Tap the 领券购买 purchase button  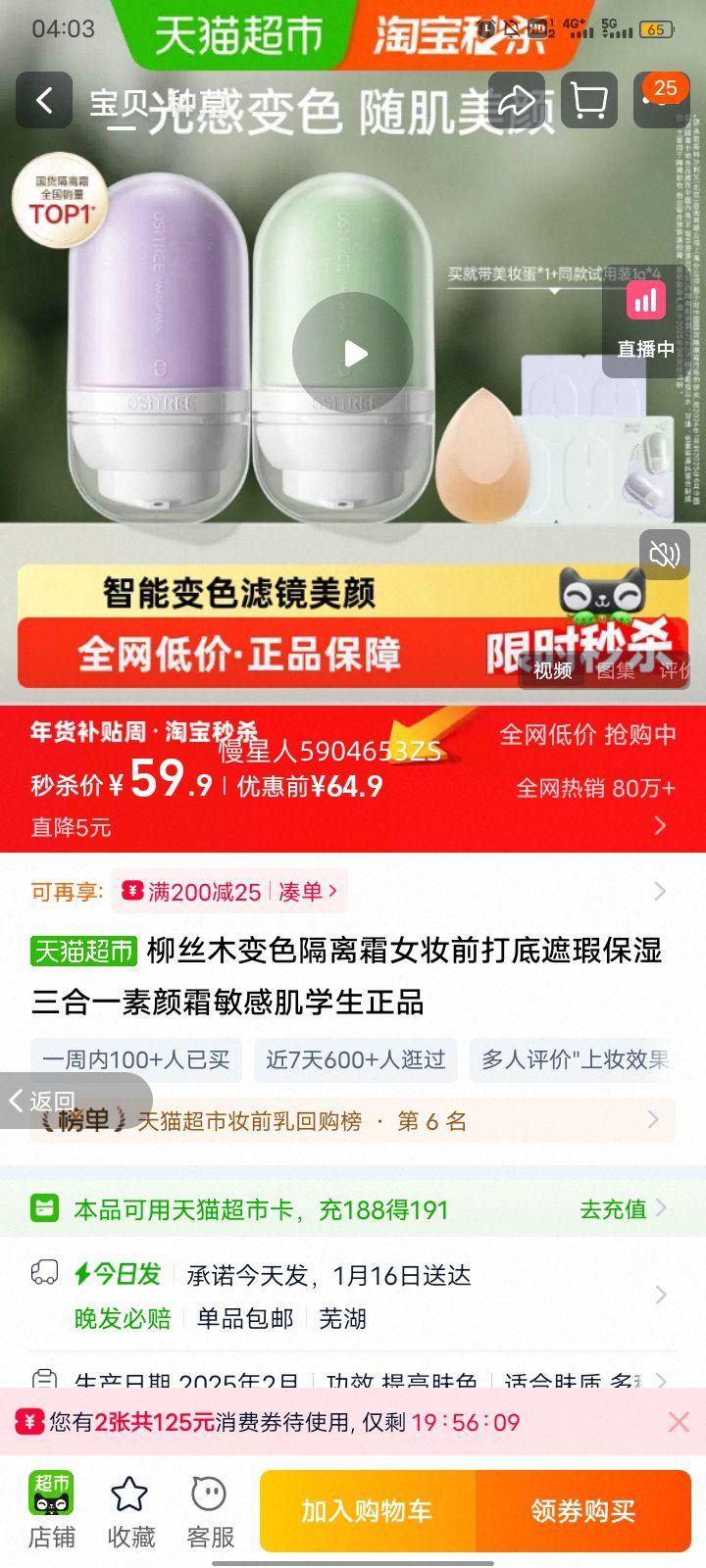[x=585, y=1510]
